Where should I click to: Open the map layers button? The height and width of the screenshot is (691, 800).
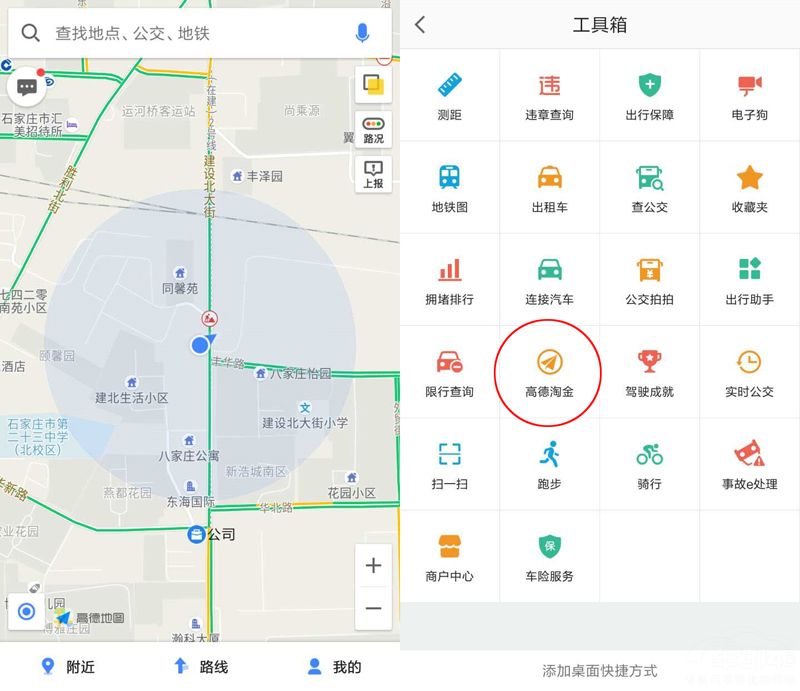coord(373,87)
